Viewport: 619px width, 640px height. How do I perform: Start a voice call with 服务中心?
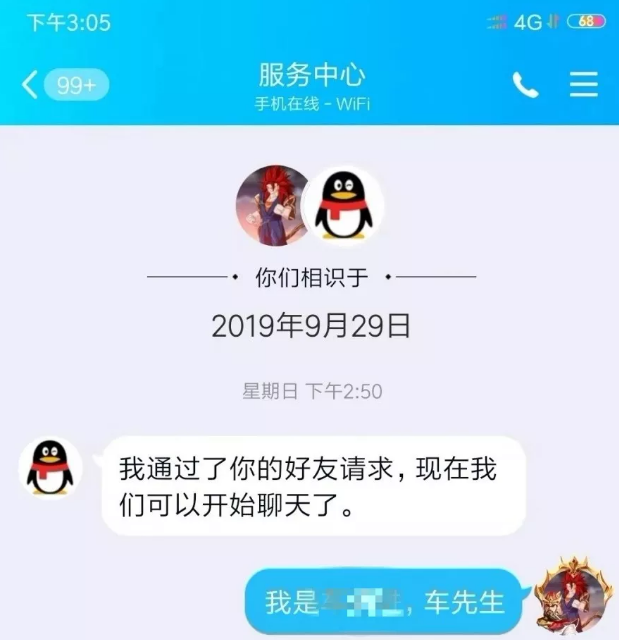click(x=525, y=85)
